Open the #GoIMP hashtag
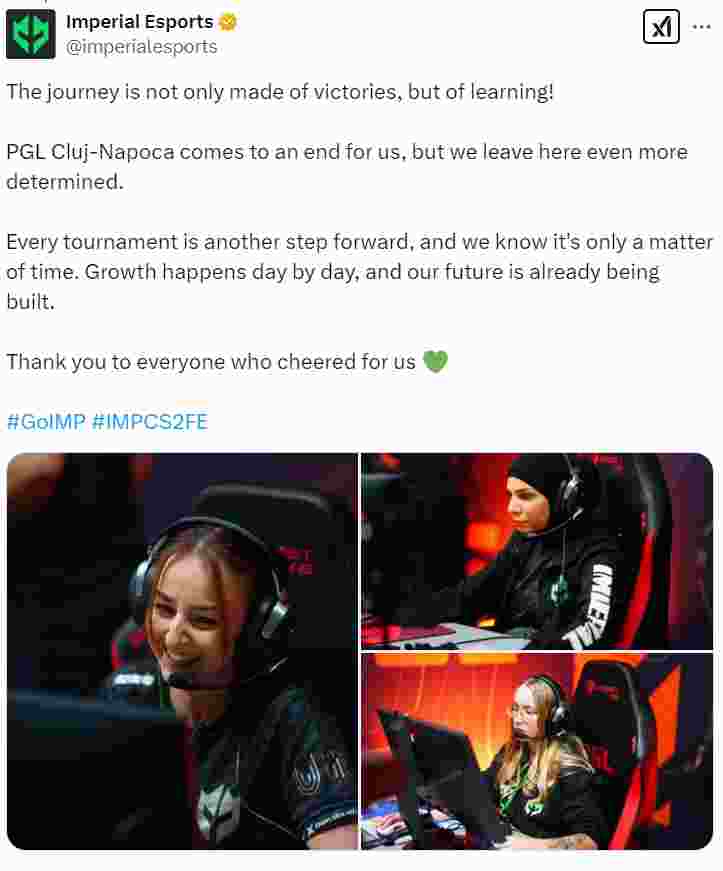This screenshot has width=723, height=871. pos(46,422)
